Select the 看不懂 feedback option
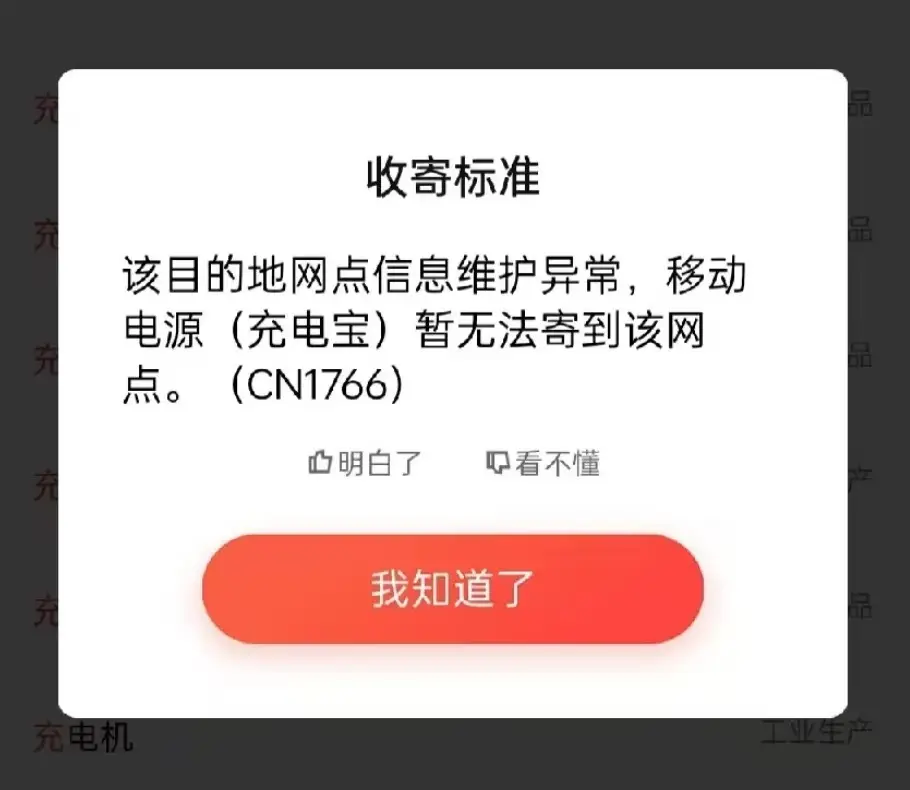 click(x=543, y=464)
